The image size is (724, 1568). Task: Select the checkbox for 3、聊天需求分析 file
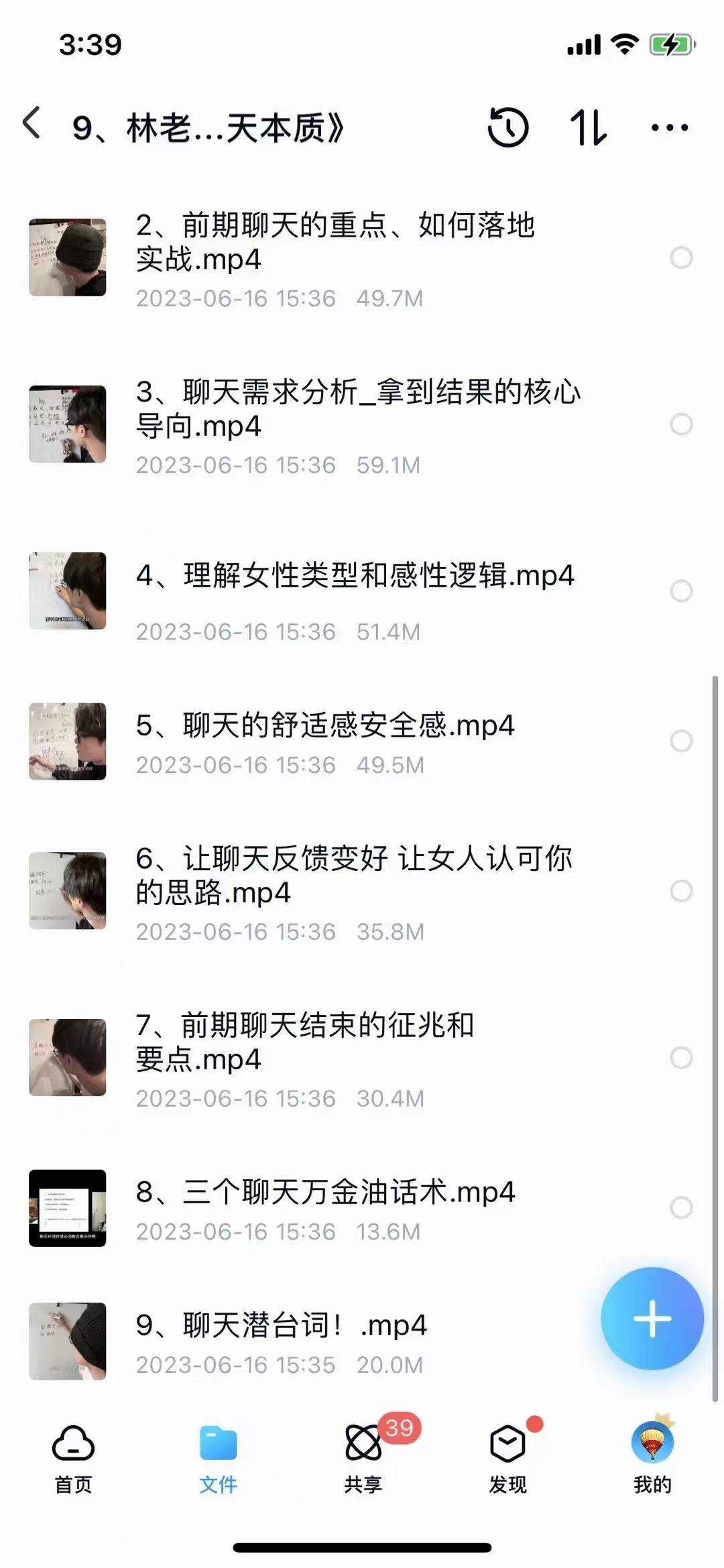pos(681,424)
